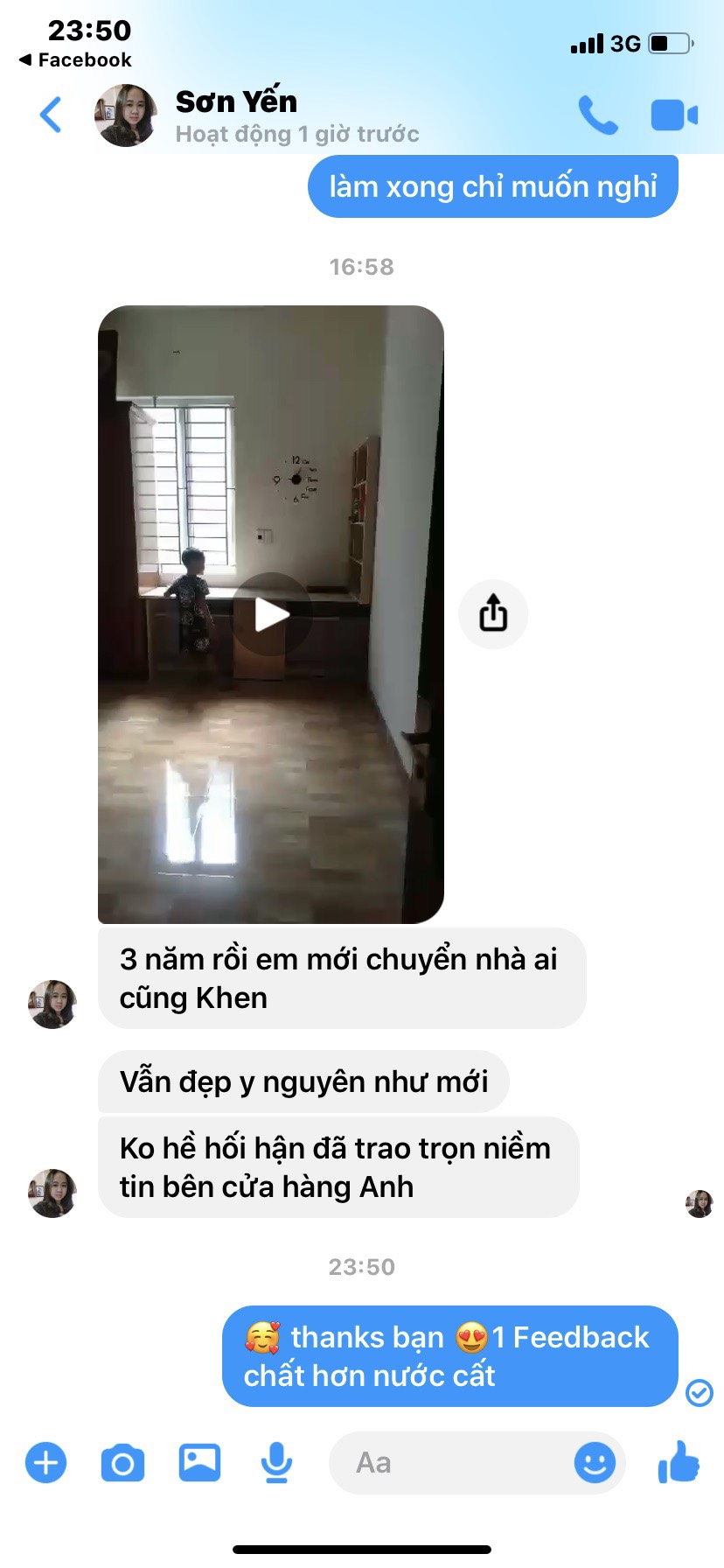This screenshot has height=1568, width=724.
Task: Play the video in the chat
Action: [x=271, y=614]
